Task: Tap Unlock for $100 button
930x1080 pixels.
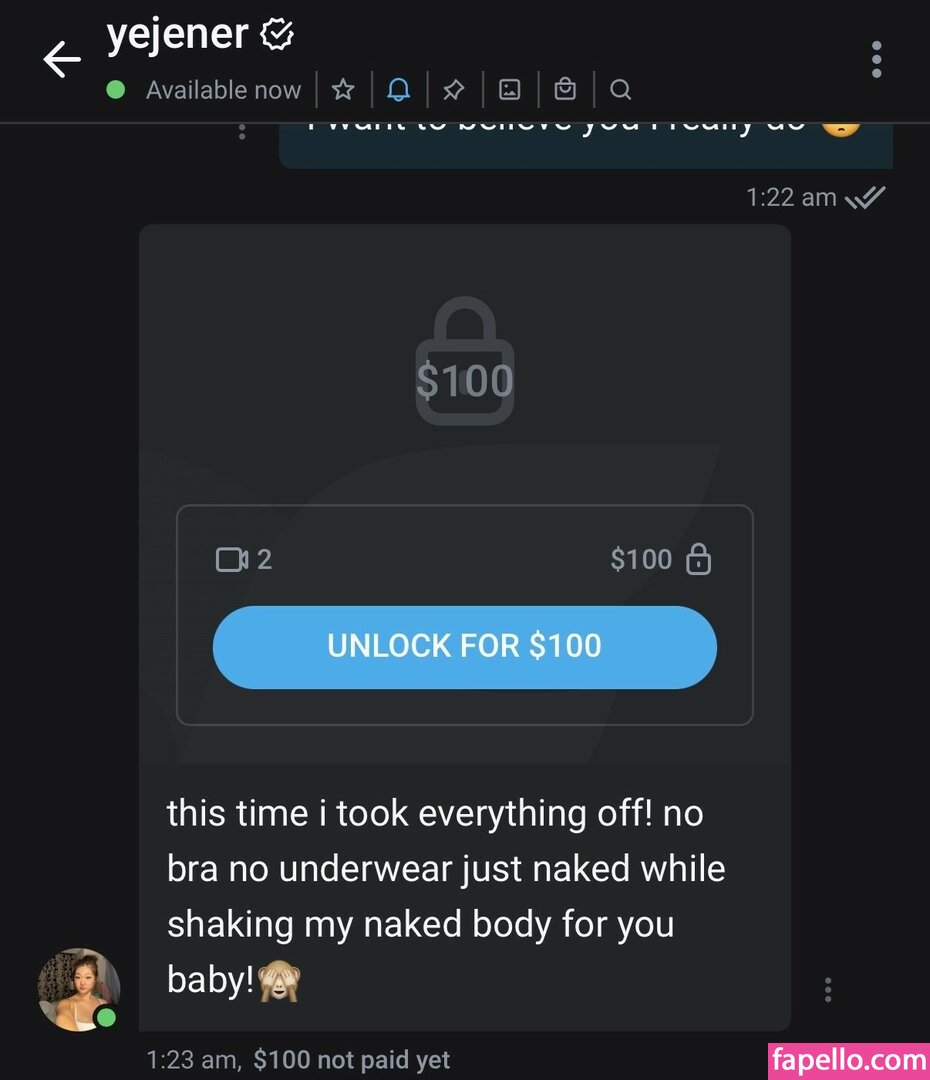Action: tap(464, 646)
